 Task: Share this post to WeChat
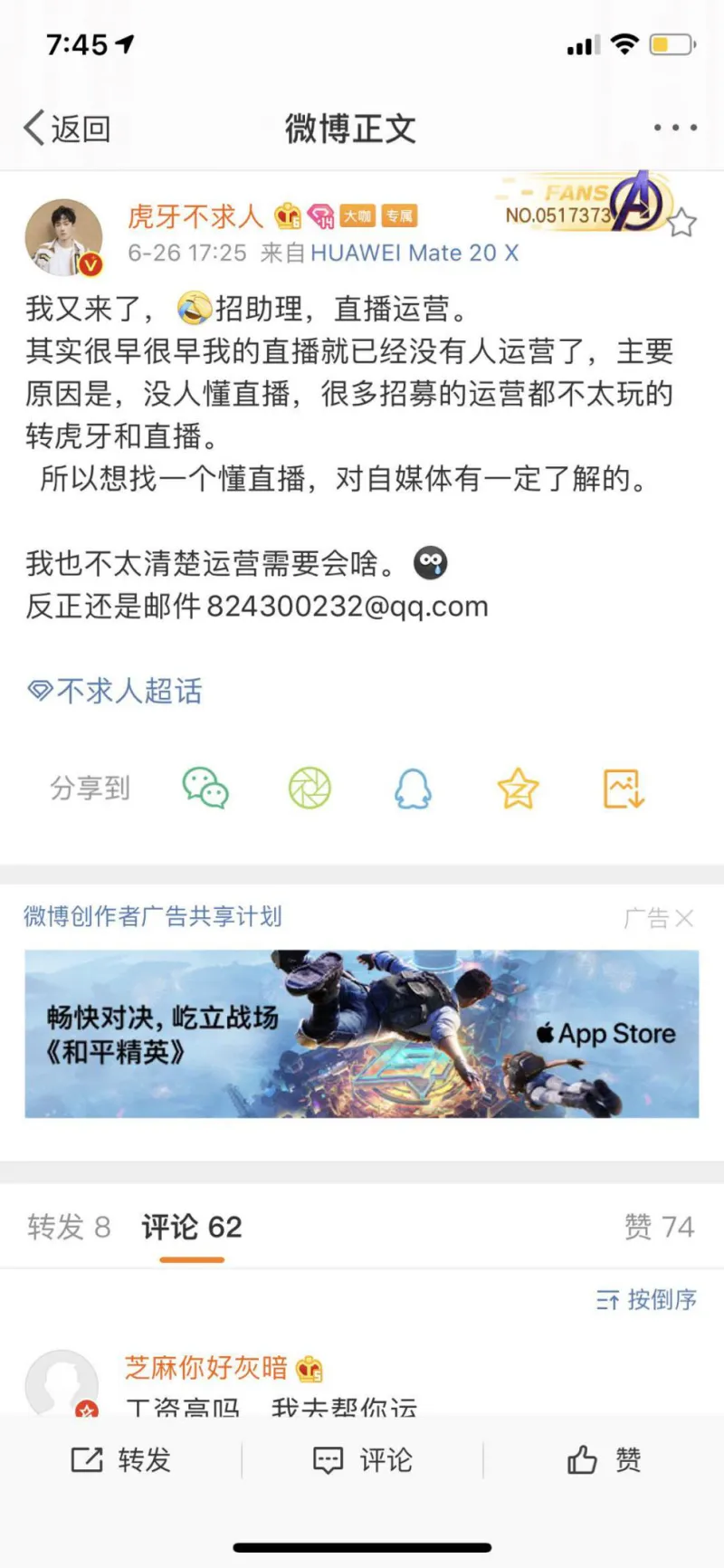205,789
